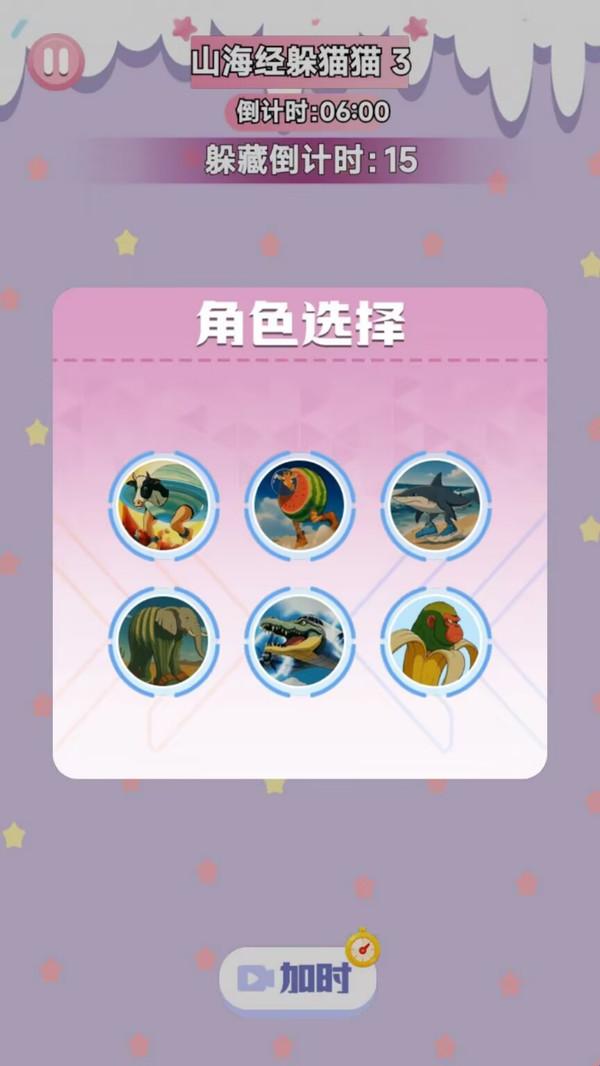The width and height of the screenshot is (600, 1066).
Task: Pick the shark character wearing sneakers
Action: [x=436, y=506]
